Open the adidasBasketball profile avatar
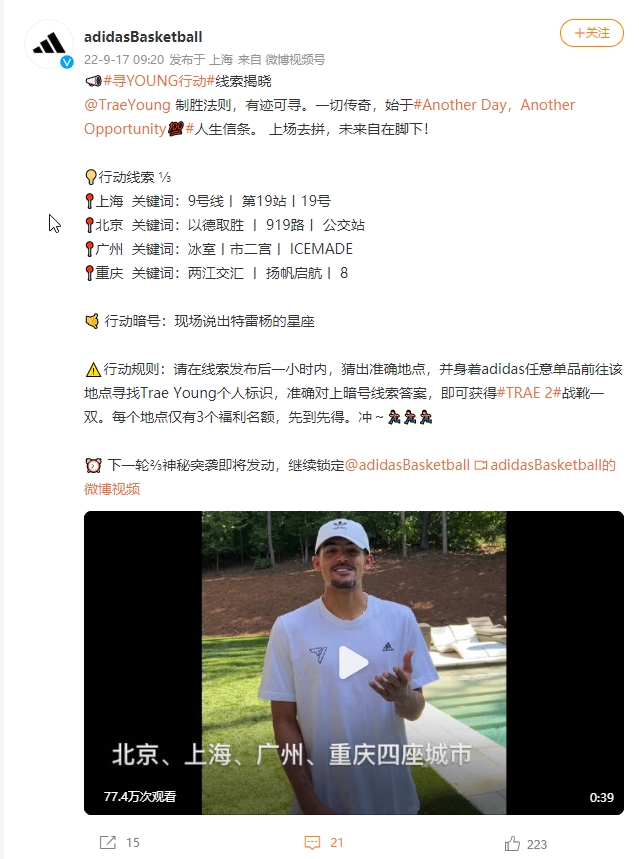 point(49,44)
